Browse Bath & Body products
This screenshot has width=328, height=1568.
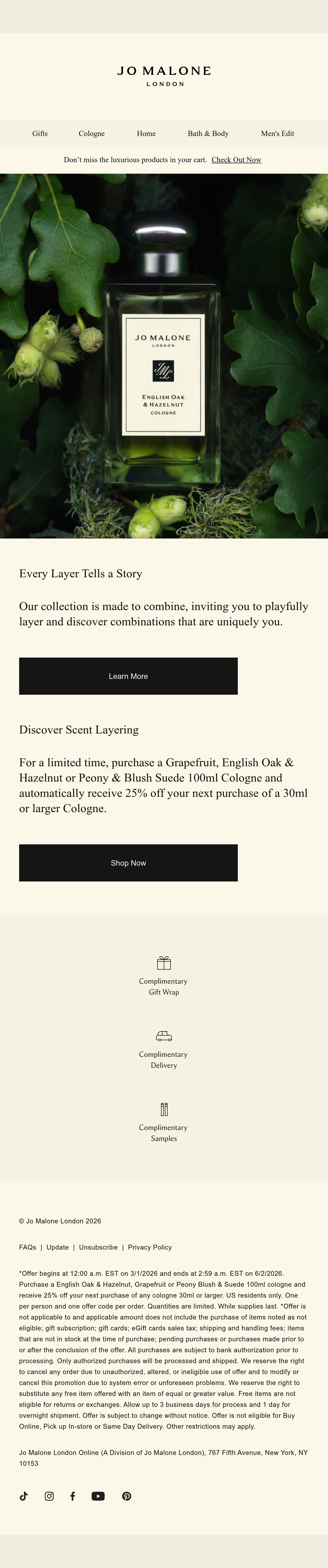pos(208,133)
